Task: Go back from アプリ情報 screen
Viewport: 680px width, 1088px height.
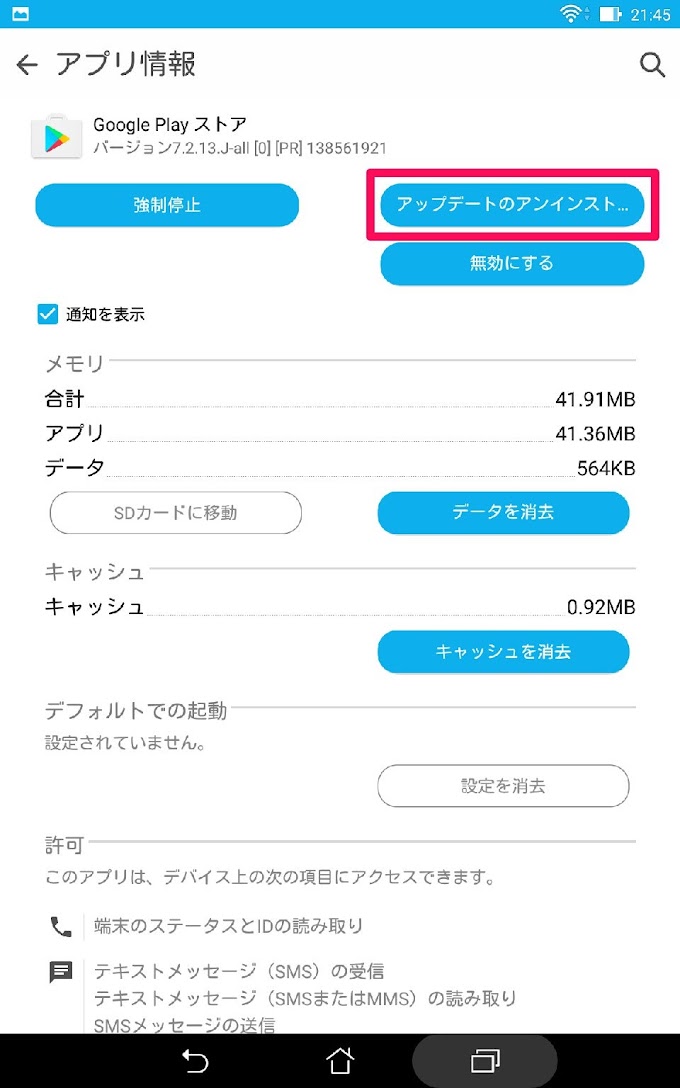Action: pyautogui.click(x=27, y=66)
